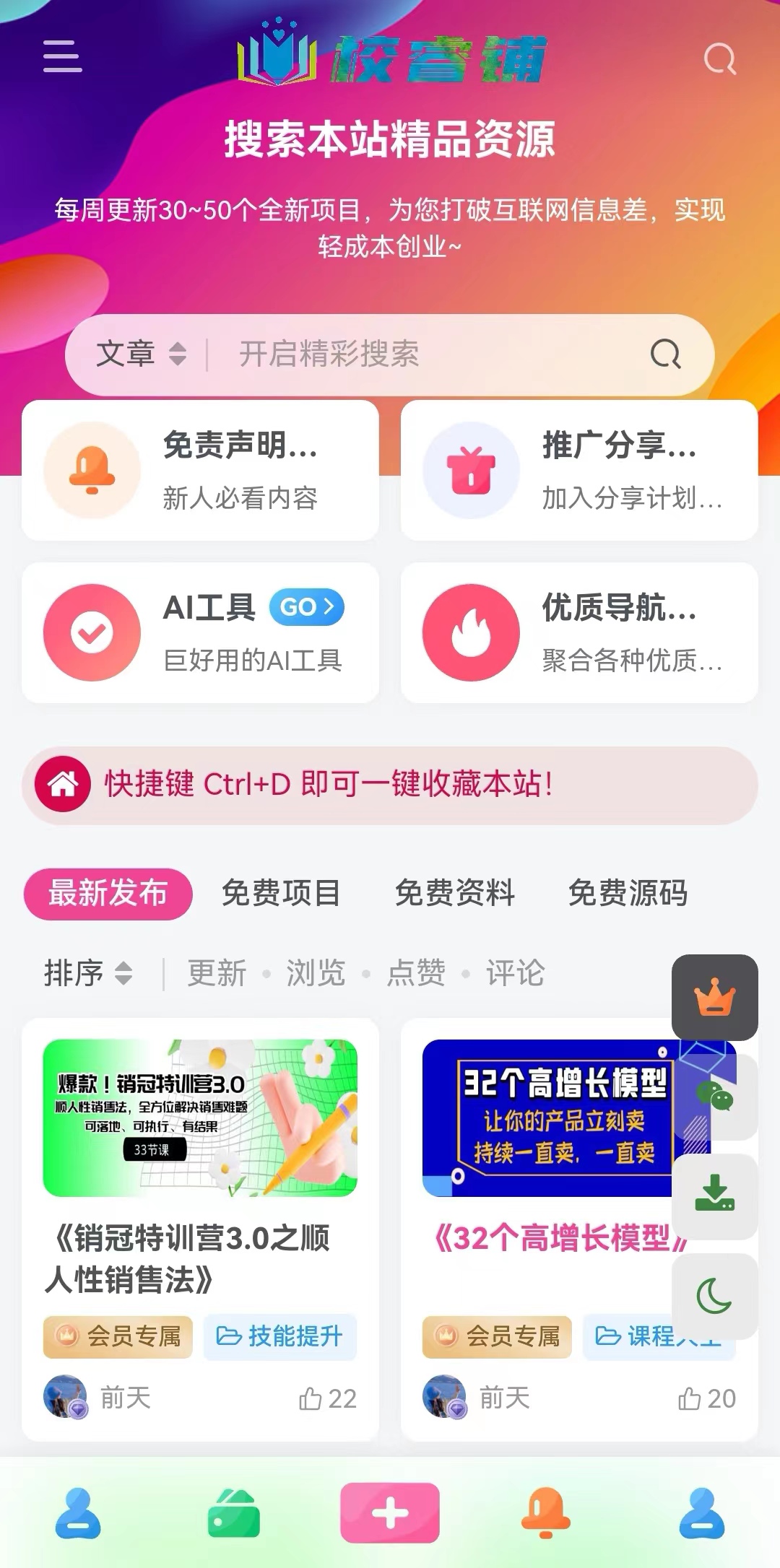Open the 推广分享 card
780x1568 pixels.
pos(579,470)
